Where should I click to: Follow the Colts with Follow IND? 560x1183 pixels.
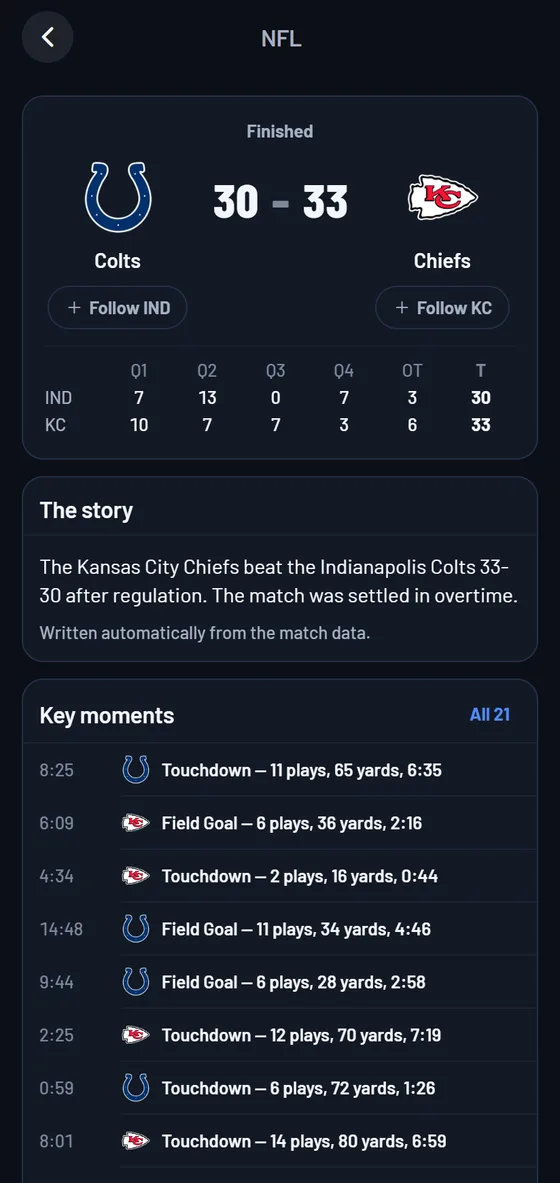(x=118, y=308)
